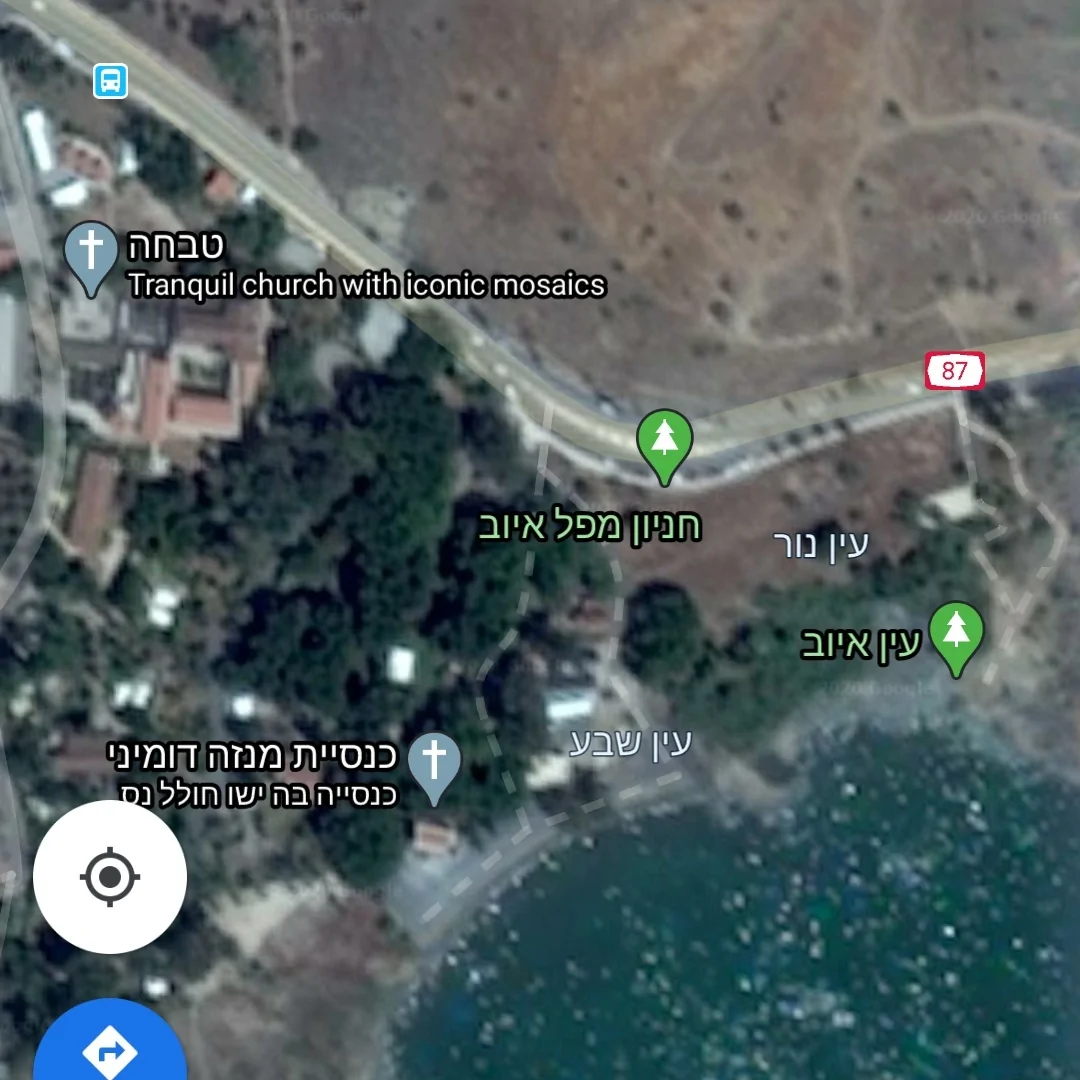The width and height of the screenshot is (1080, 1080).
Task: Select the כנסיית מנזה דומיני church pin
Action: [x=434, y=762]
